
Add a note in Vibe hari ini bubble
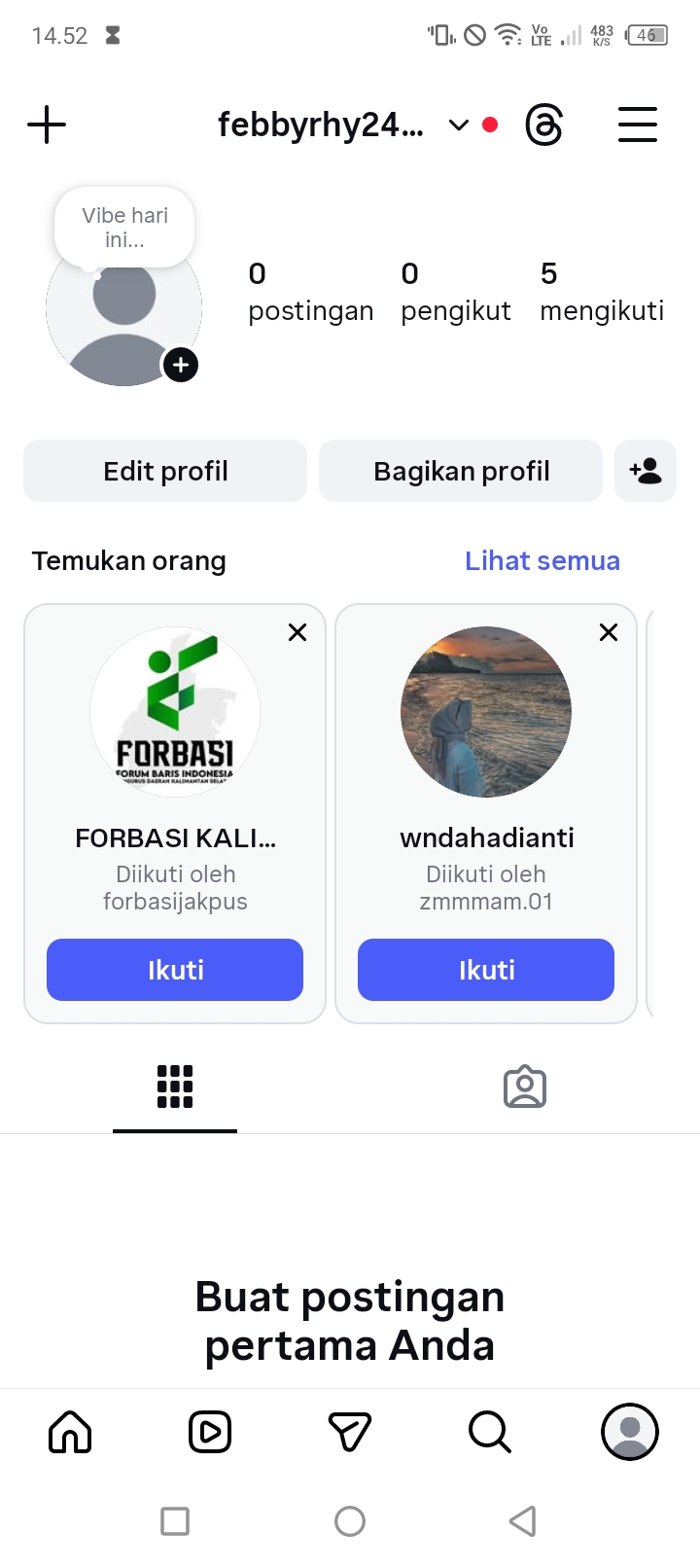click(124, 228)
